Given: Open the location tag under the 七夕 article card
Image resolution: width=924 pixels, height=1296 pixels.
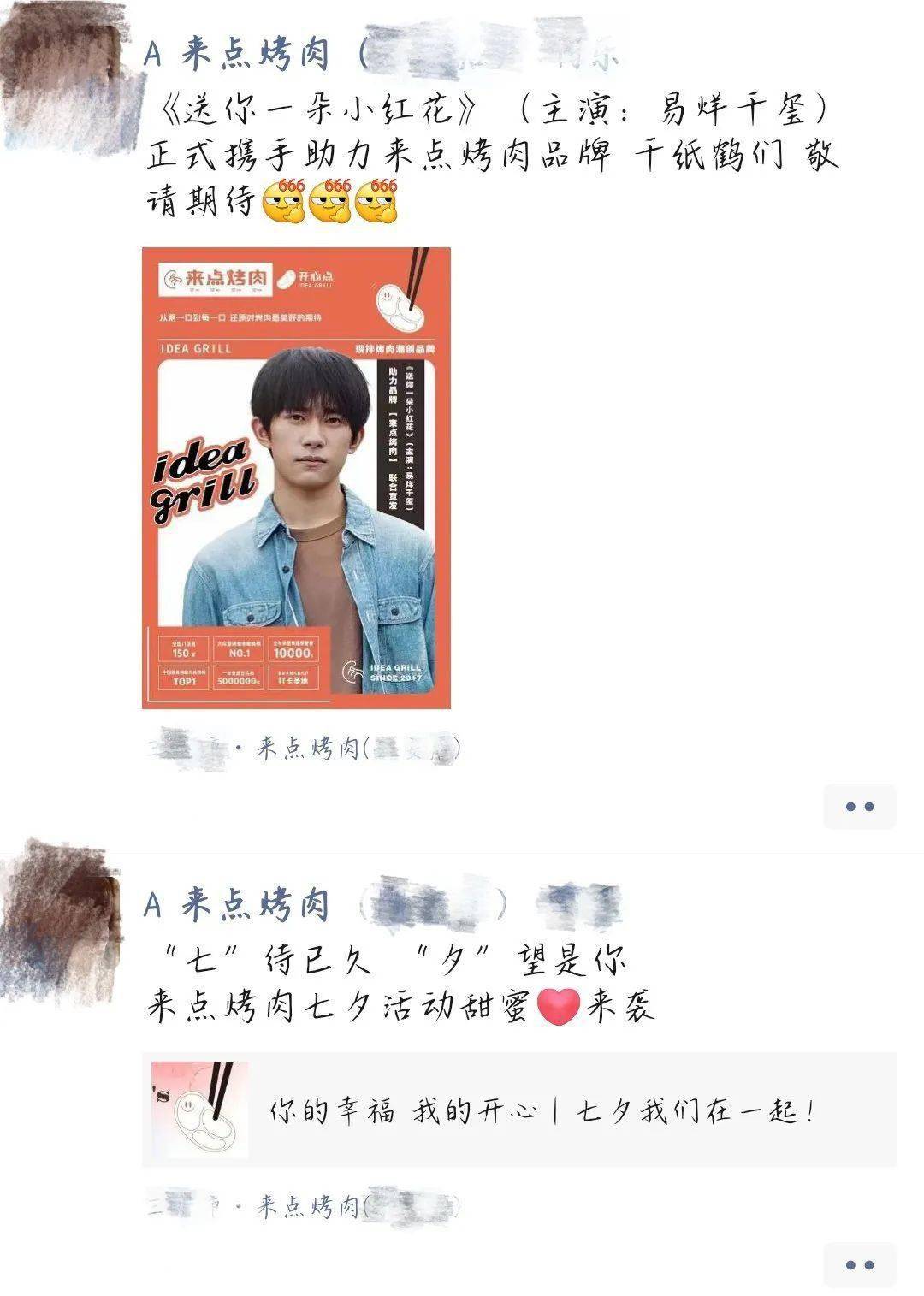Looking at the screenshot, I should pos(306,1206).
